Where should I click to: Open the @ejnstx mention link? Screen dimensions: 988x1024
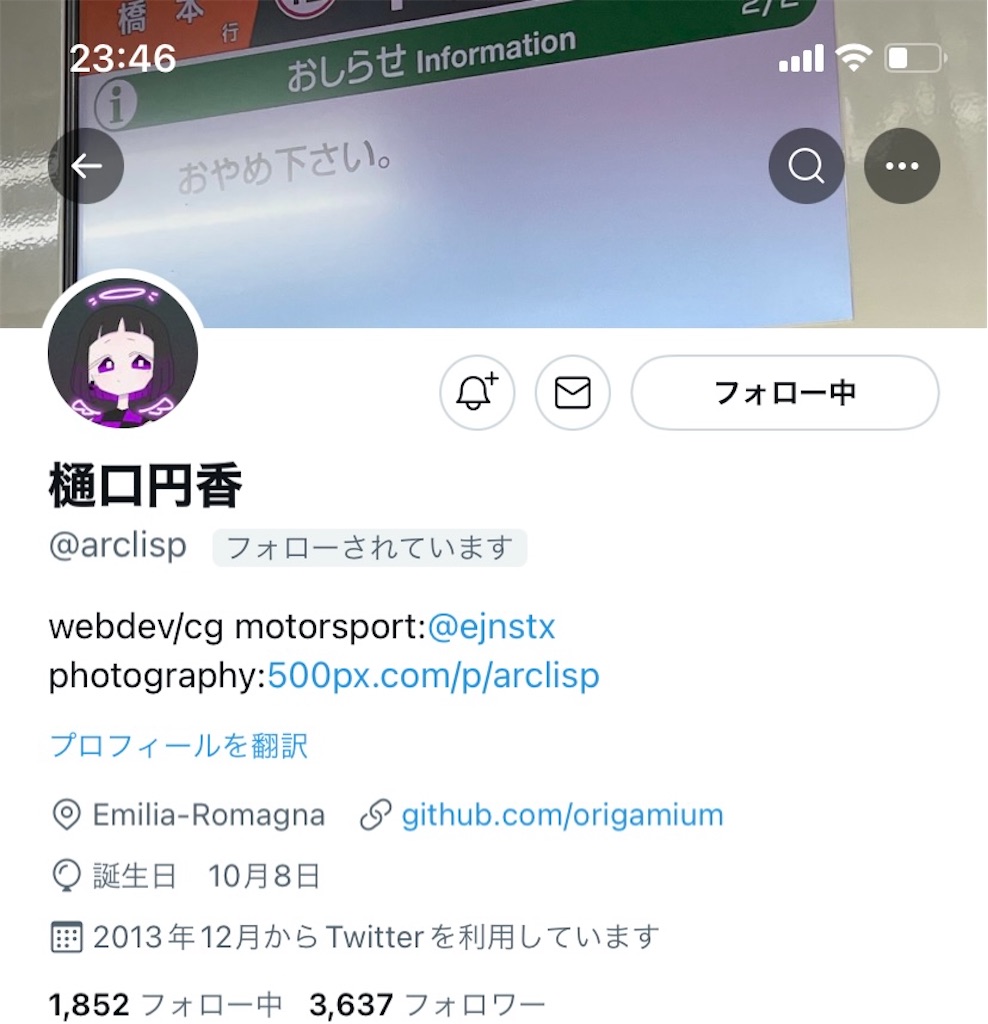(491, 627)
